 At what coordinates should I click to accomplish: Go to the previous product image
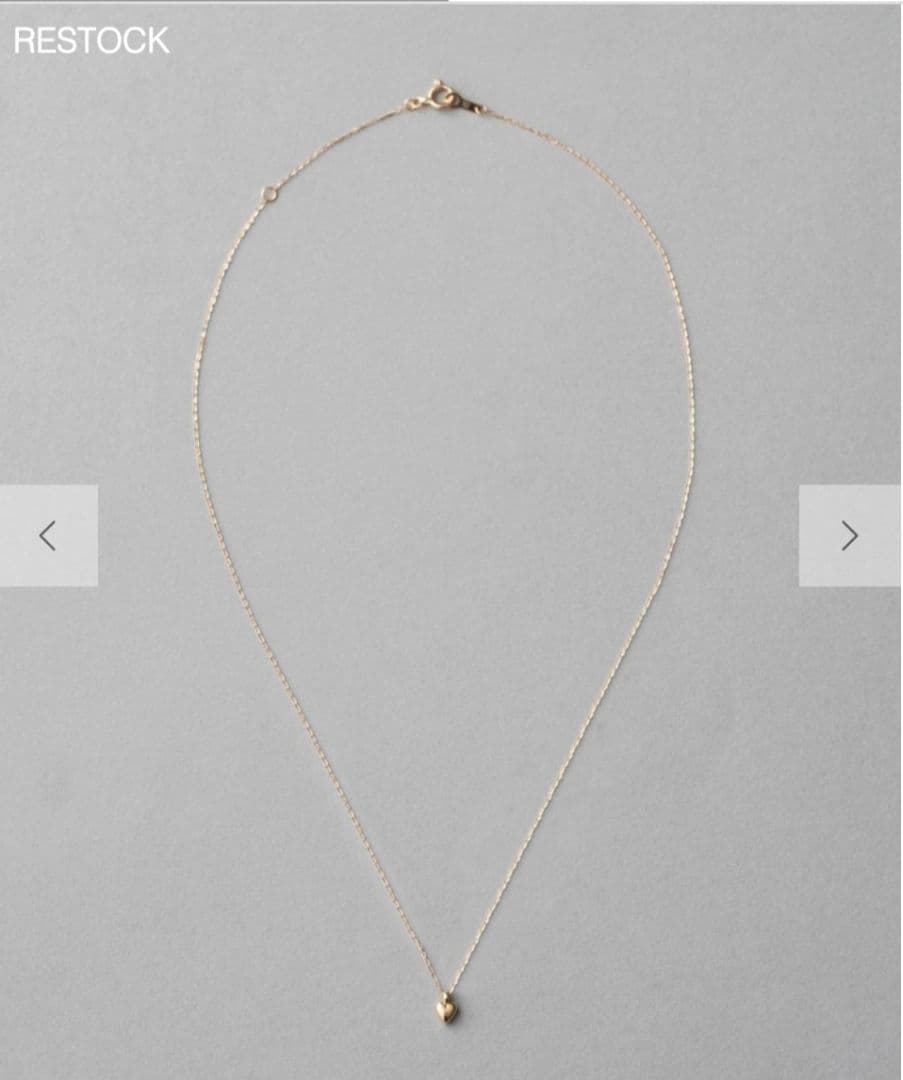pos(48,536)
